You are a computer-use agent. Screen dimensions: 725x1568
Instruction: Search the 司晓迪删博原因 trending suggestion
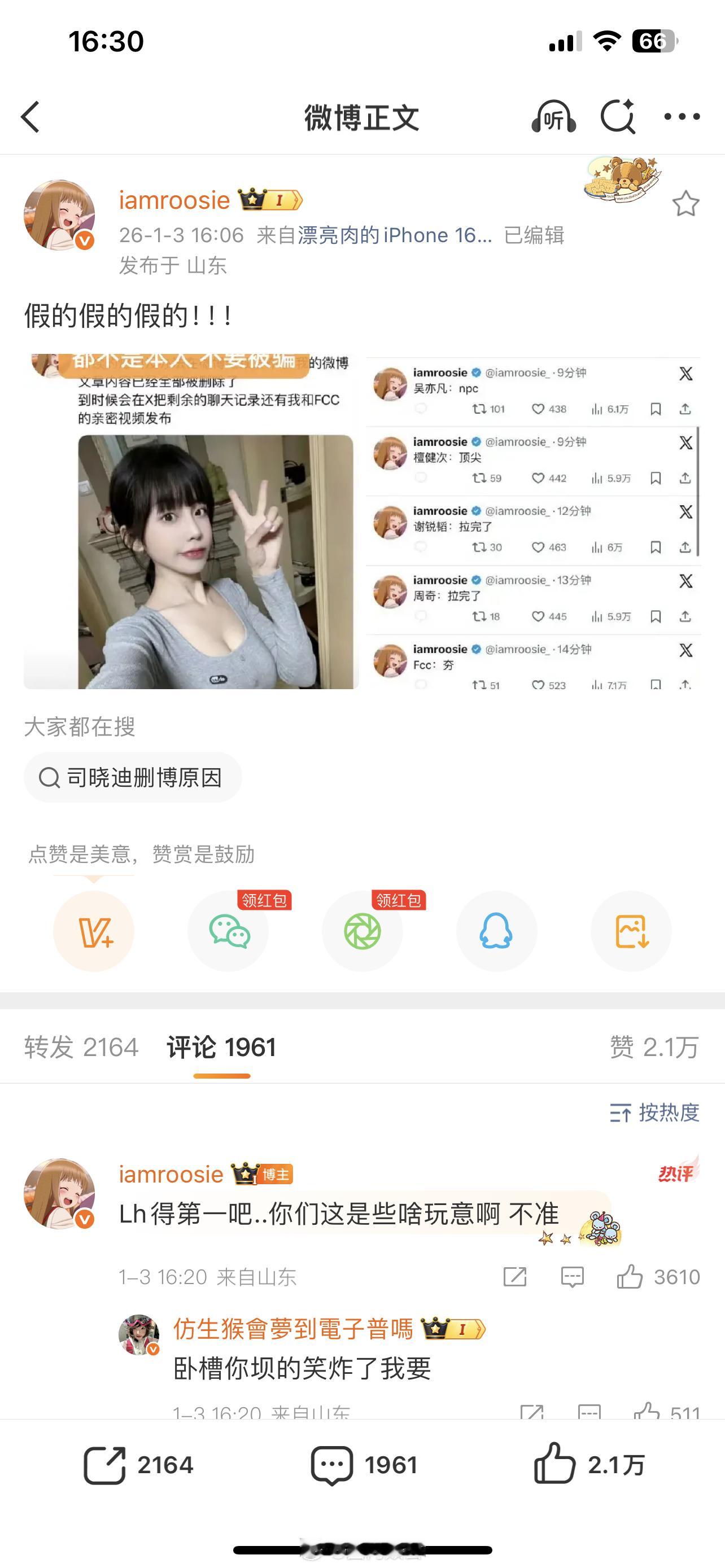pyautogui.click(x=133, y=777)
